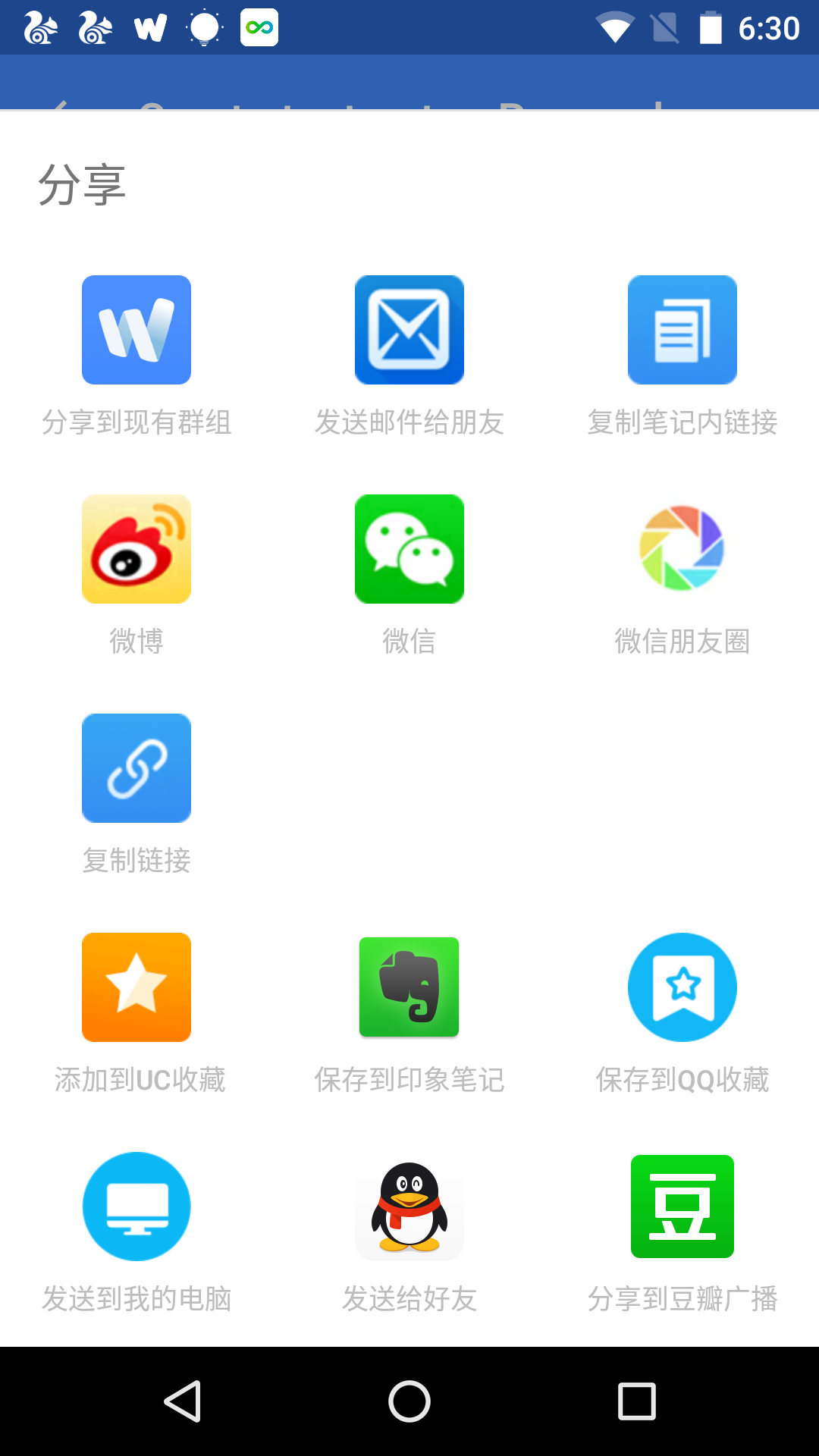
Task: Save to QQ收藏 QQ Favorites
Action: pyautogui.click(x=682, y=987)
